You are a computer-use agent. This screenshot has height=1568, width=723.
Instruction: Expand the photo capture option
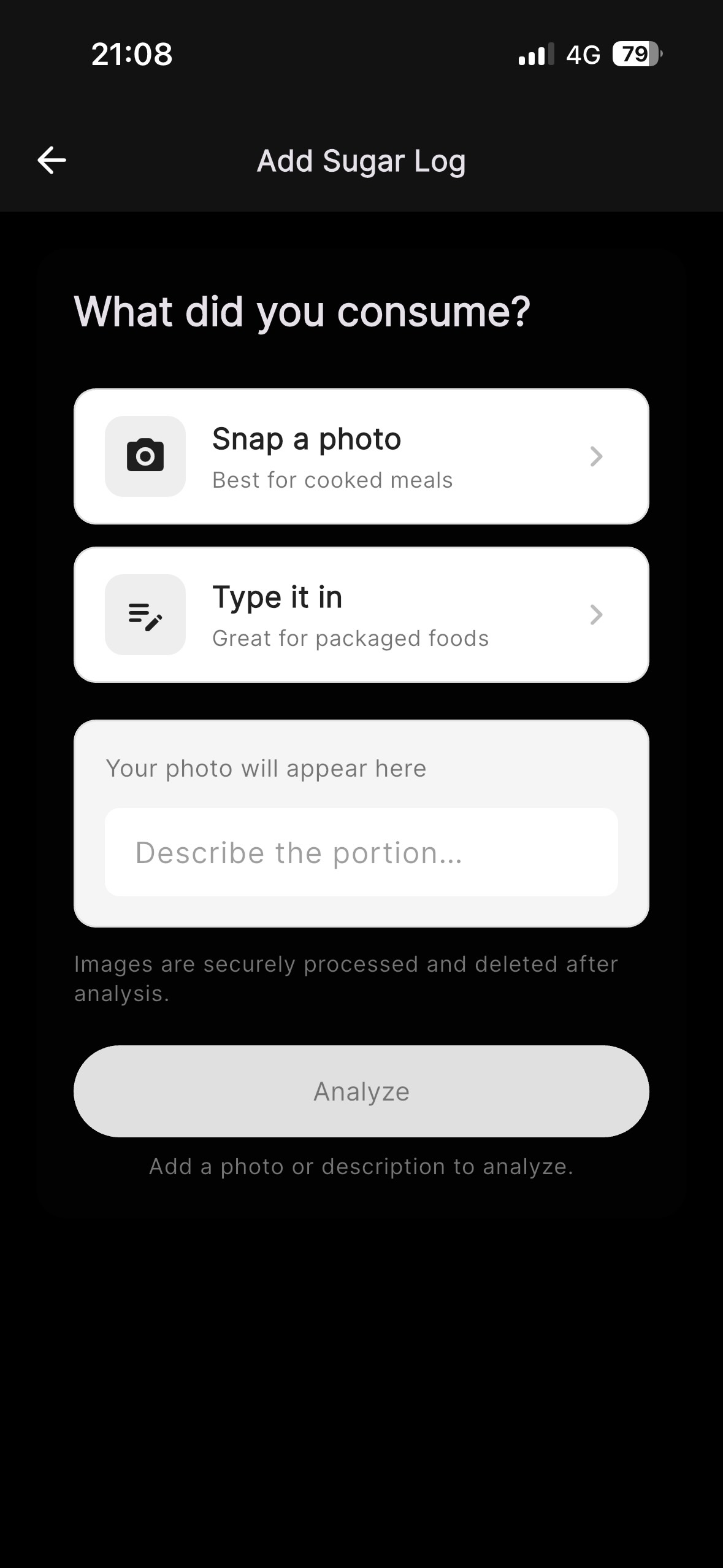pyautogui.click(x=361, y=456)
